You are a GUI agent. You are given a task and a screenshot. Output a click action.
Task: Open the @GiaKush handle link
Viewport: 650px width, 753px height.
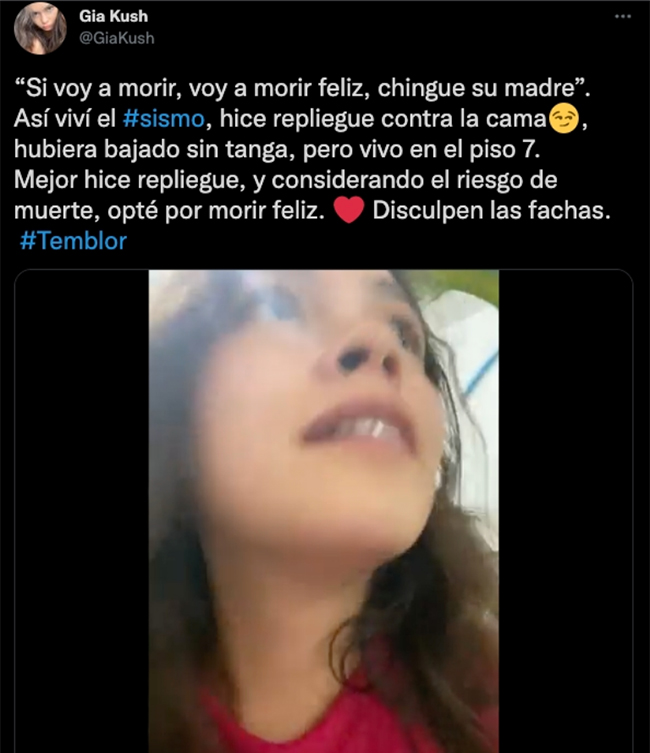point(116,38)
